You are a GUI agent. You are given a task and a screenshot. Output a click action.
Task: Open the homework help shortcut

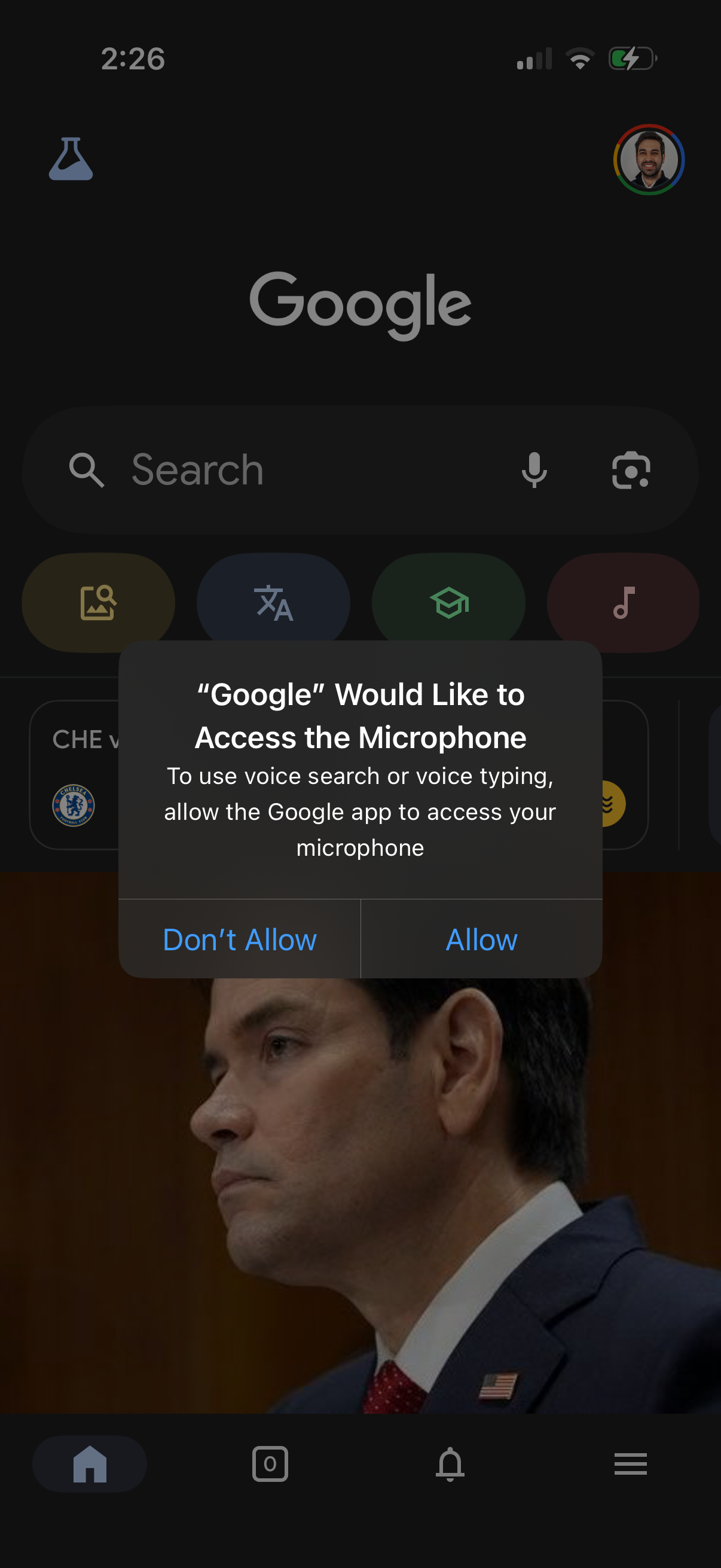pos(448,602)
